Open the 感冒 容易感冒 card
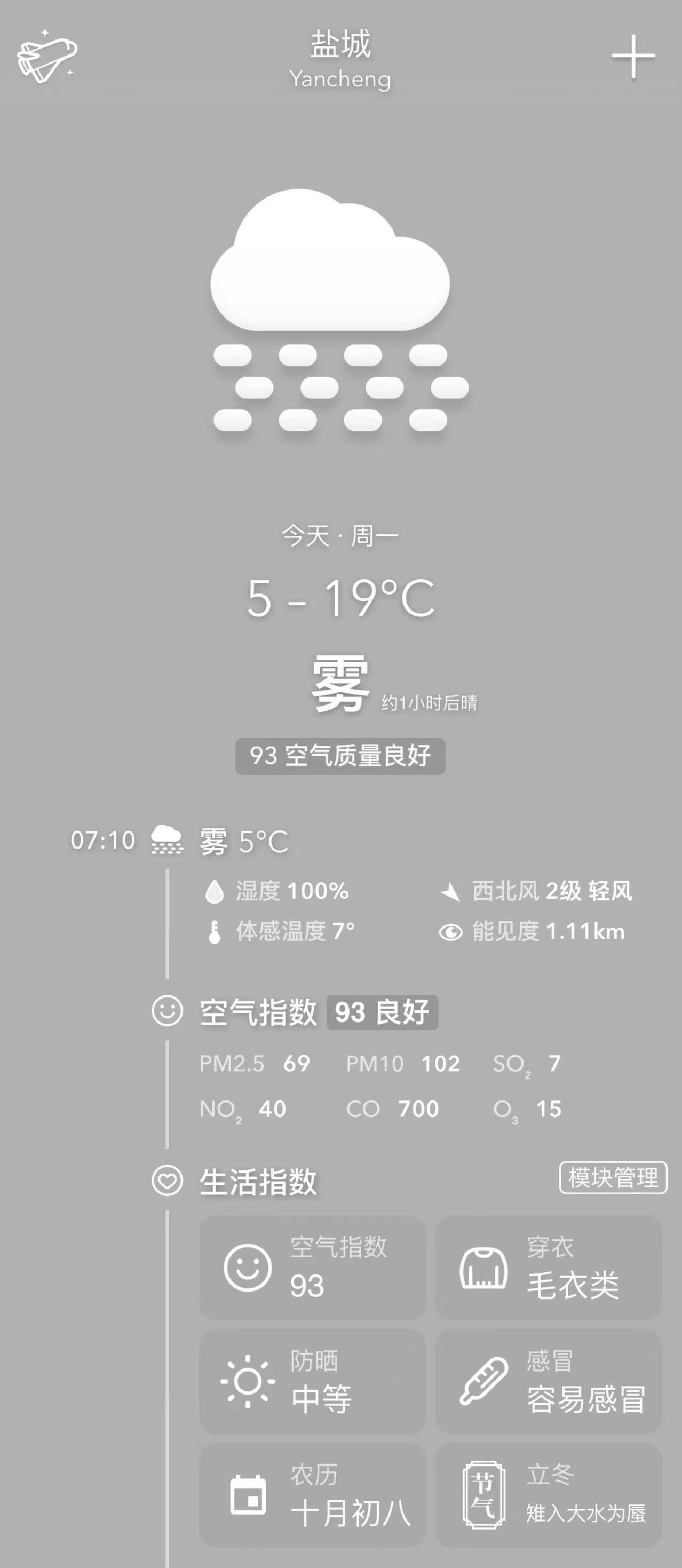This screenshot has height=1568, width=682. pyautogui.click(x=548, y=1382)
